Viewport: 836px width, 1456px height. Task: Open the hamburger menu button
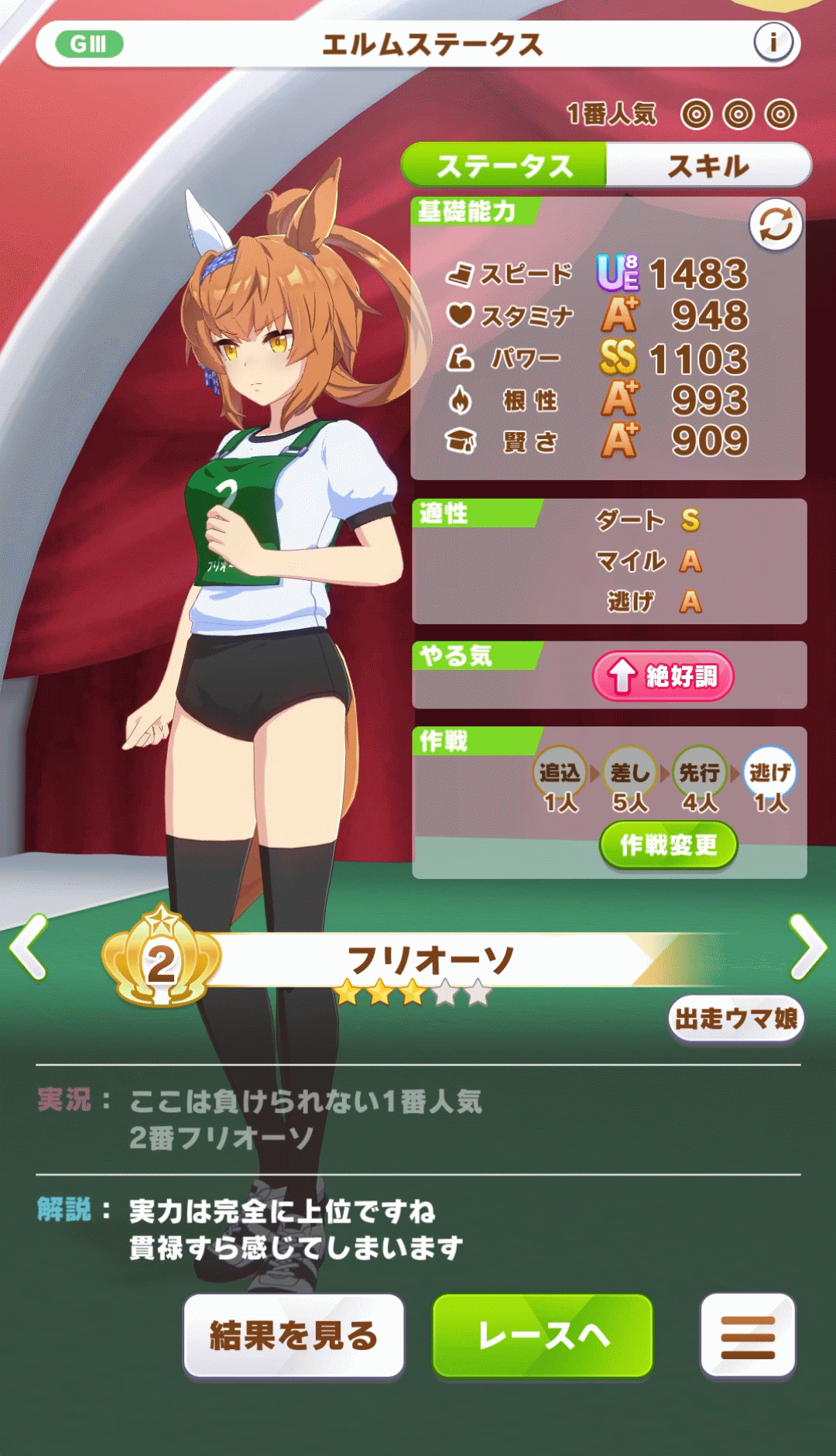pyautogui.click(x=747, y=1335)
